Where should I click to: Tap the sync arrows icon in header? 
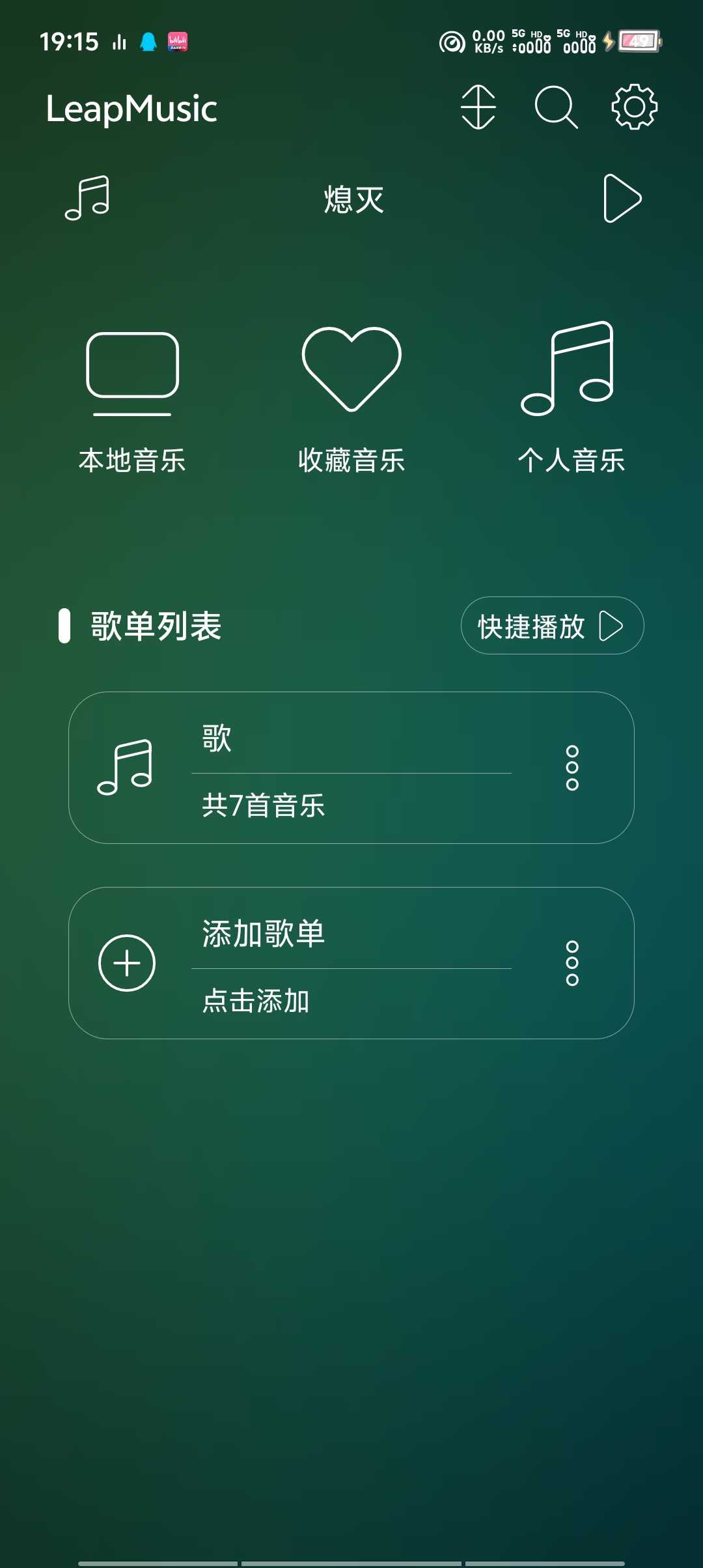pos(478,107)
